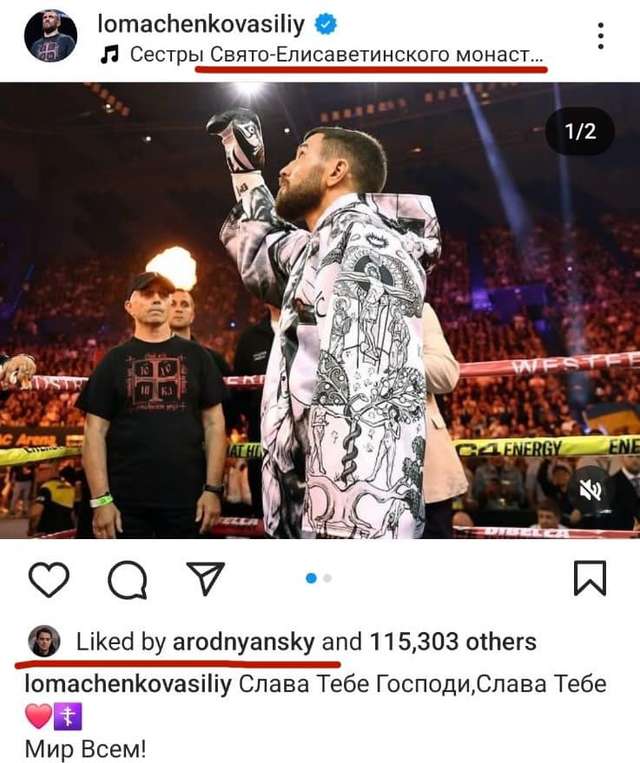View the list of 115,303 others who liked

point(452,642)
